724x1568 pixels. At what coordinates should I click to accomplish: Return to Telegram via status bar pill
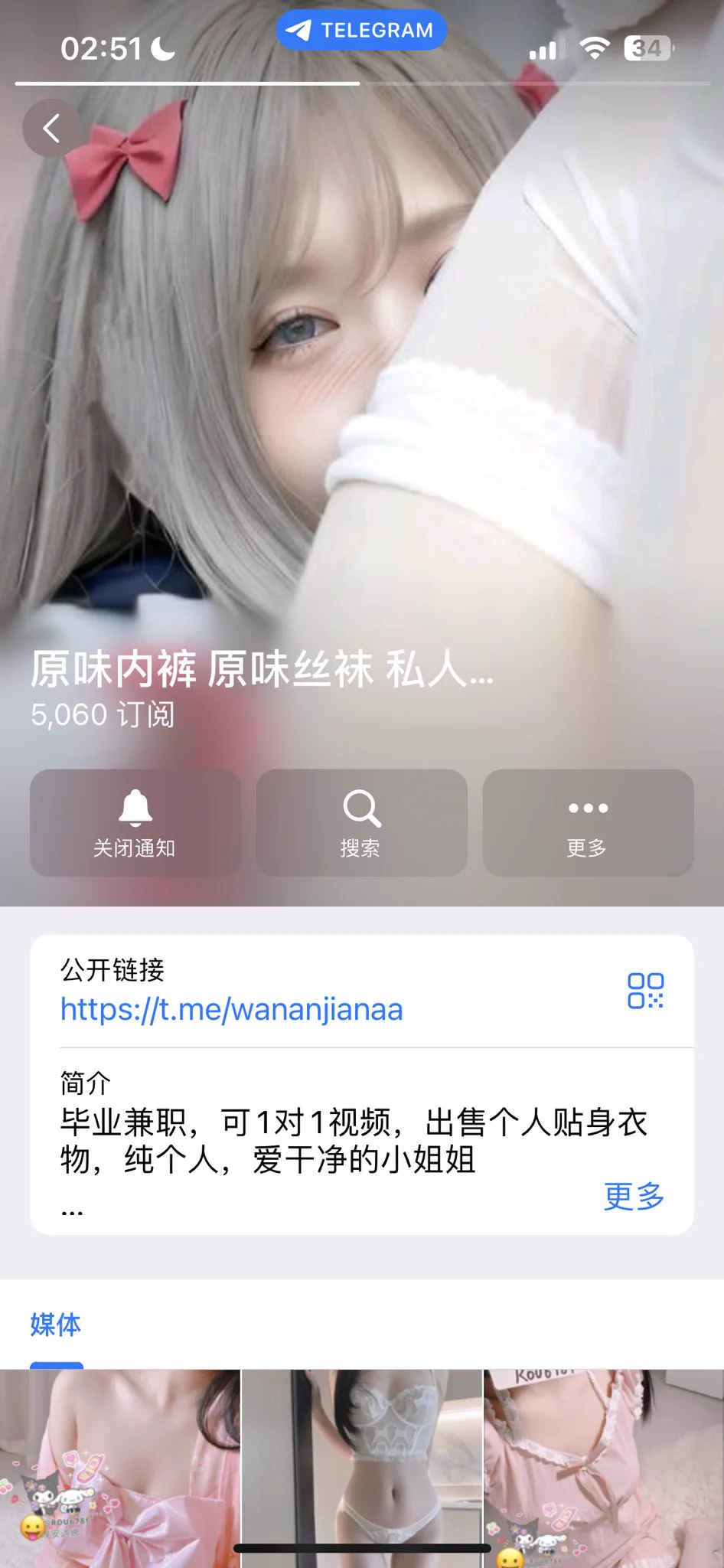pyautogui.click(x=361, y=31)
